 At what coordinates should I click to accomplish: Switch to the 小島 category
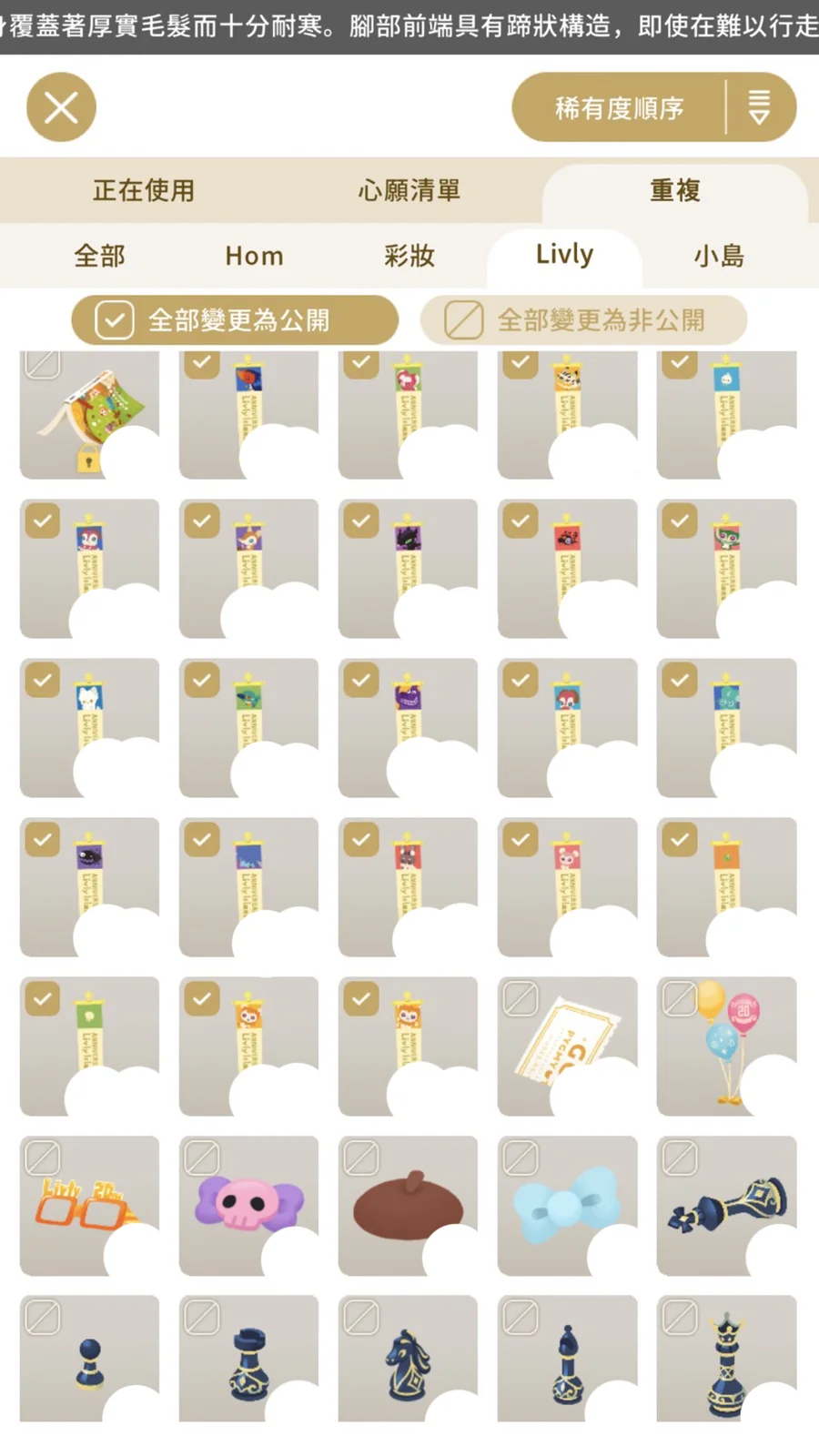click(x=719, y=256)
